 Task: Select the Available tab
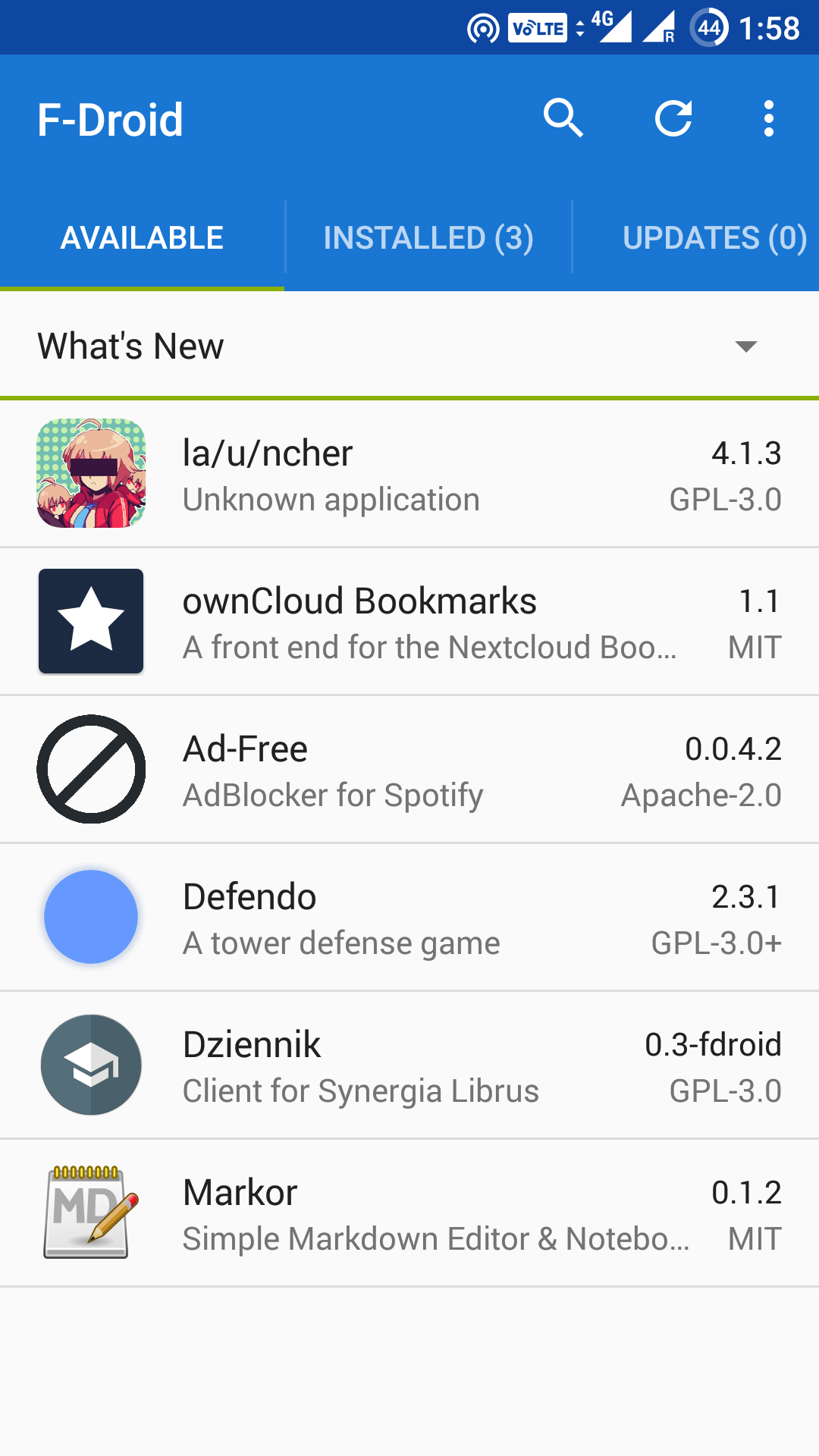click(x=142, y=237)
